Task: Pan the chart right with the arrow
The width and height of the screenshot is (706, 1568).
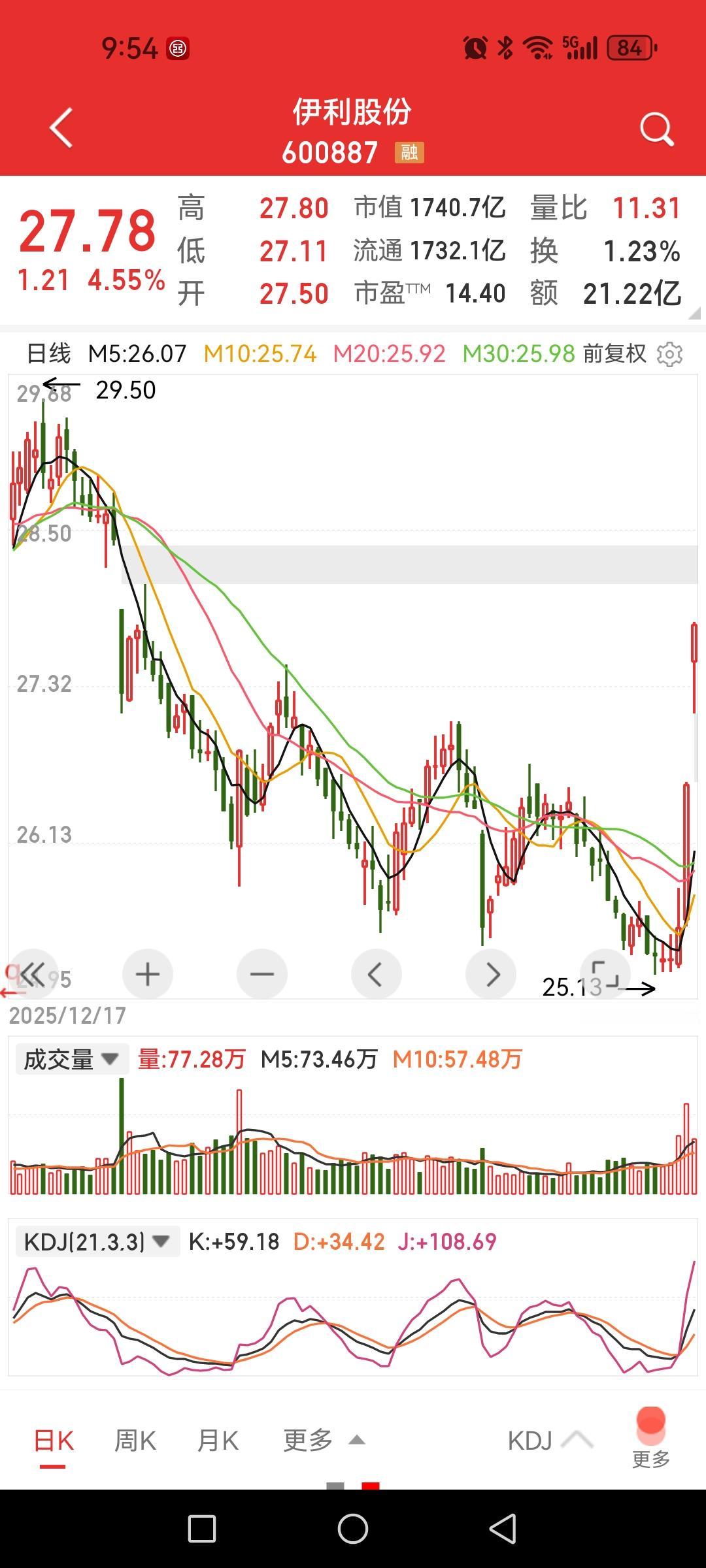Action: (491, 973)
